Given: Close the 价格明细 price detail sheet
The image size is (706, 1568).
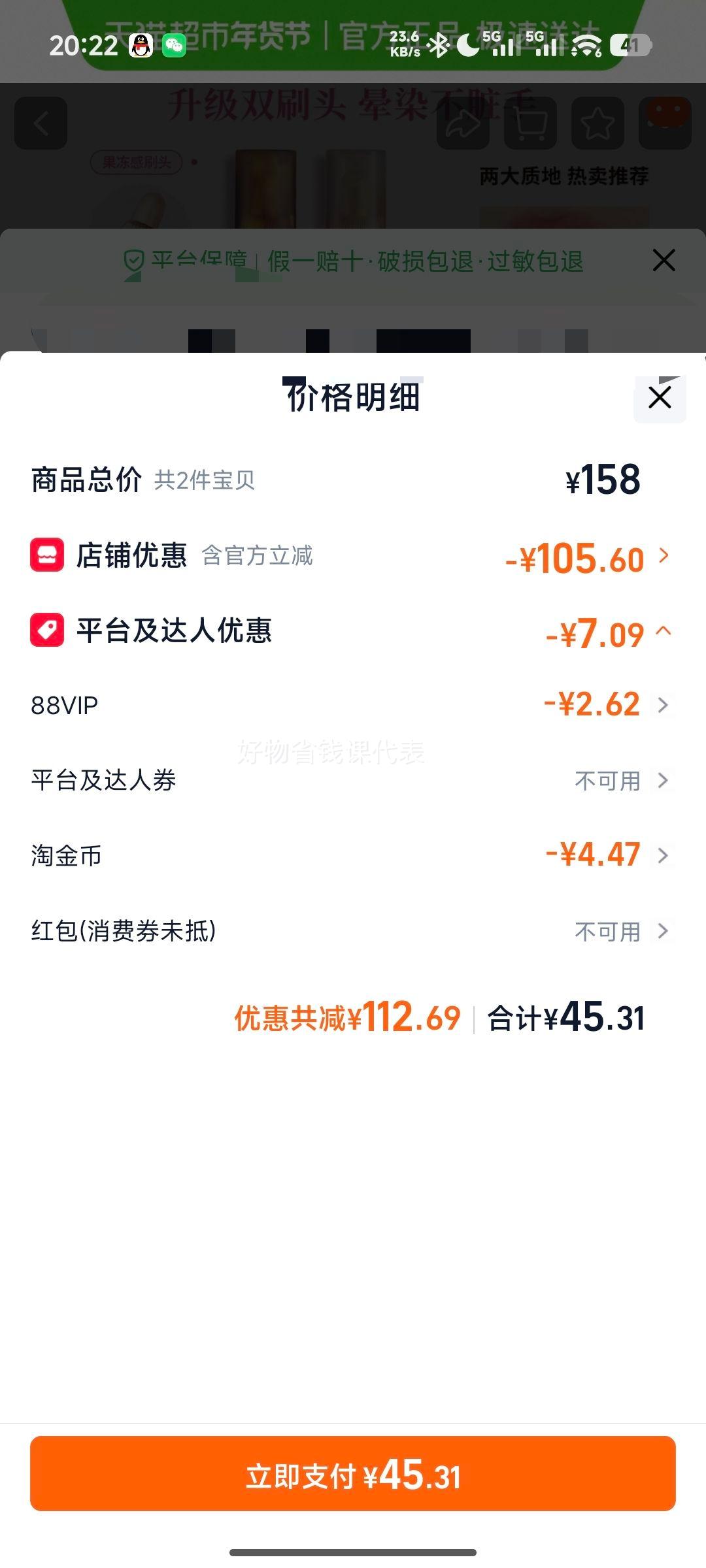Looking at the screenshot, I should (x=660, y=399).
